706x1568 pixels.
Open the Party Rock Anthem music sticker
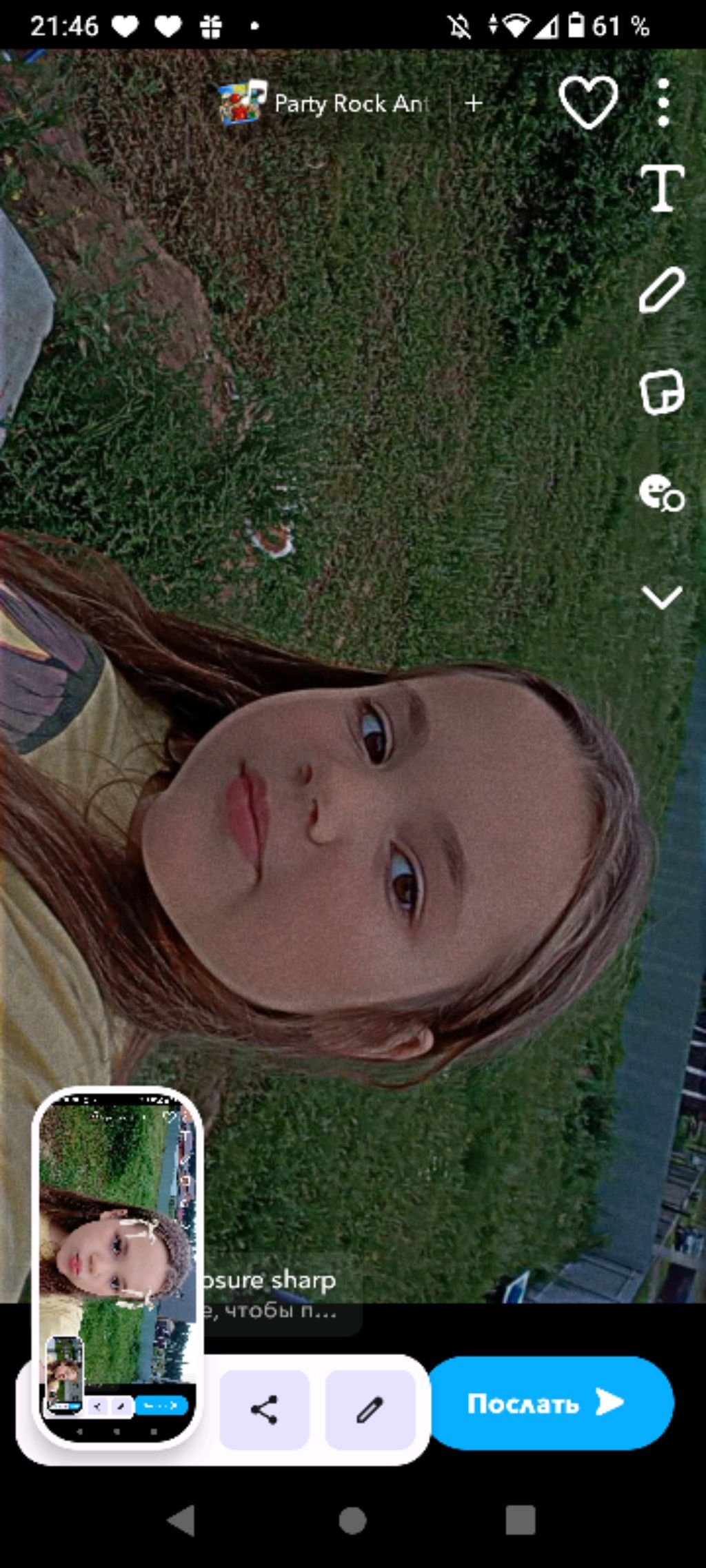click(x=324, y=103)
